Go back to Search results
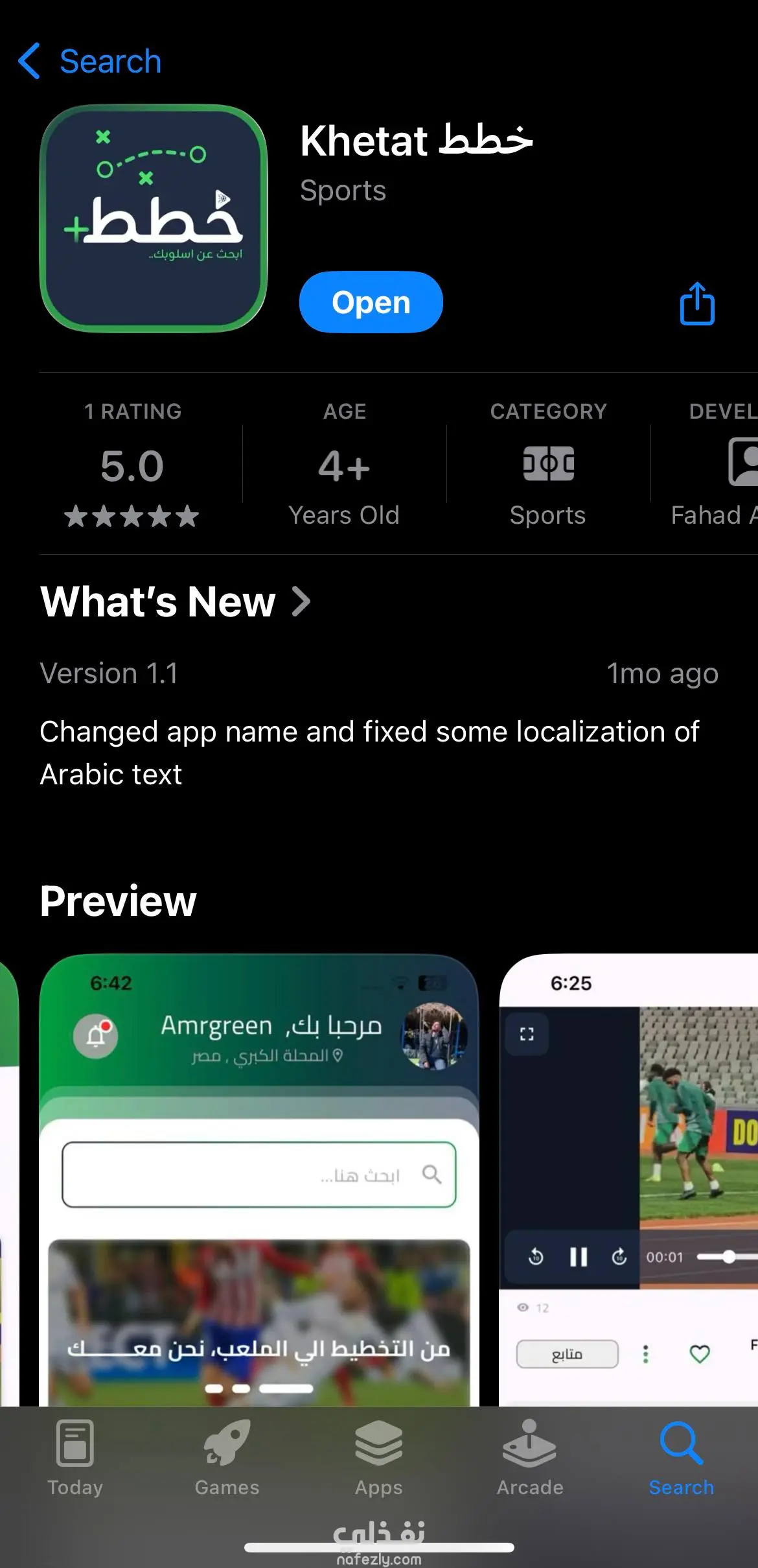This screenshot has width=758, height=1568. point(89,62)
